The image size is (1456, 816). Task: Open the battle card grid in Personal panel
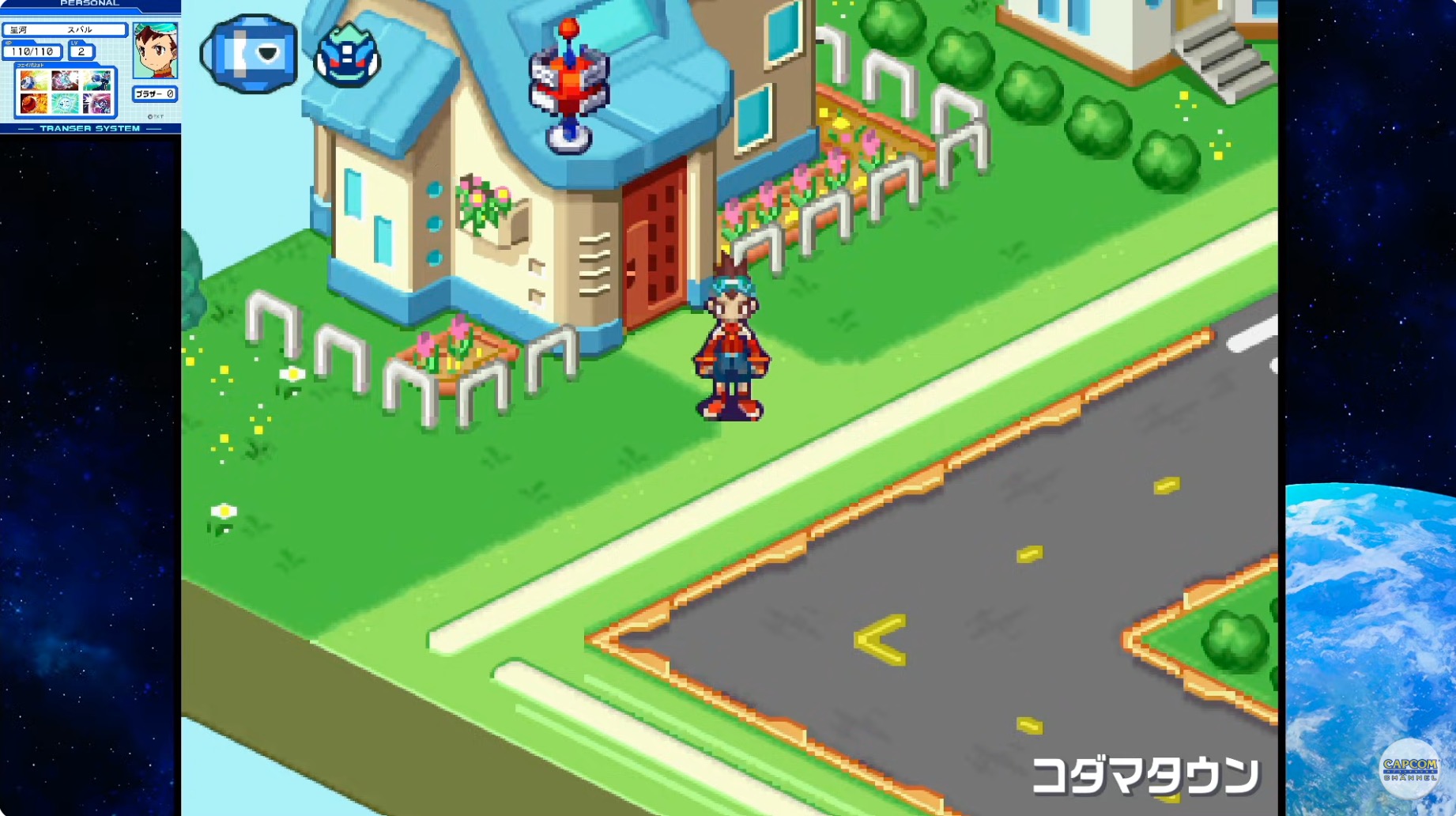click(x=65, y=92)
